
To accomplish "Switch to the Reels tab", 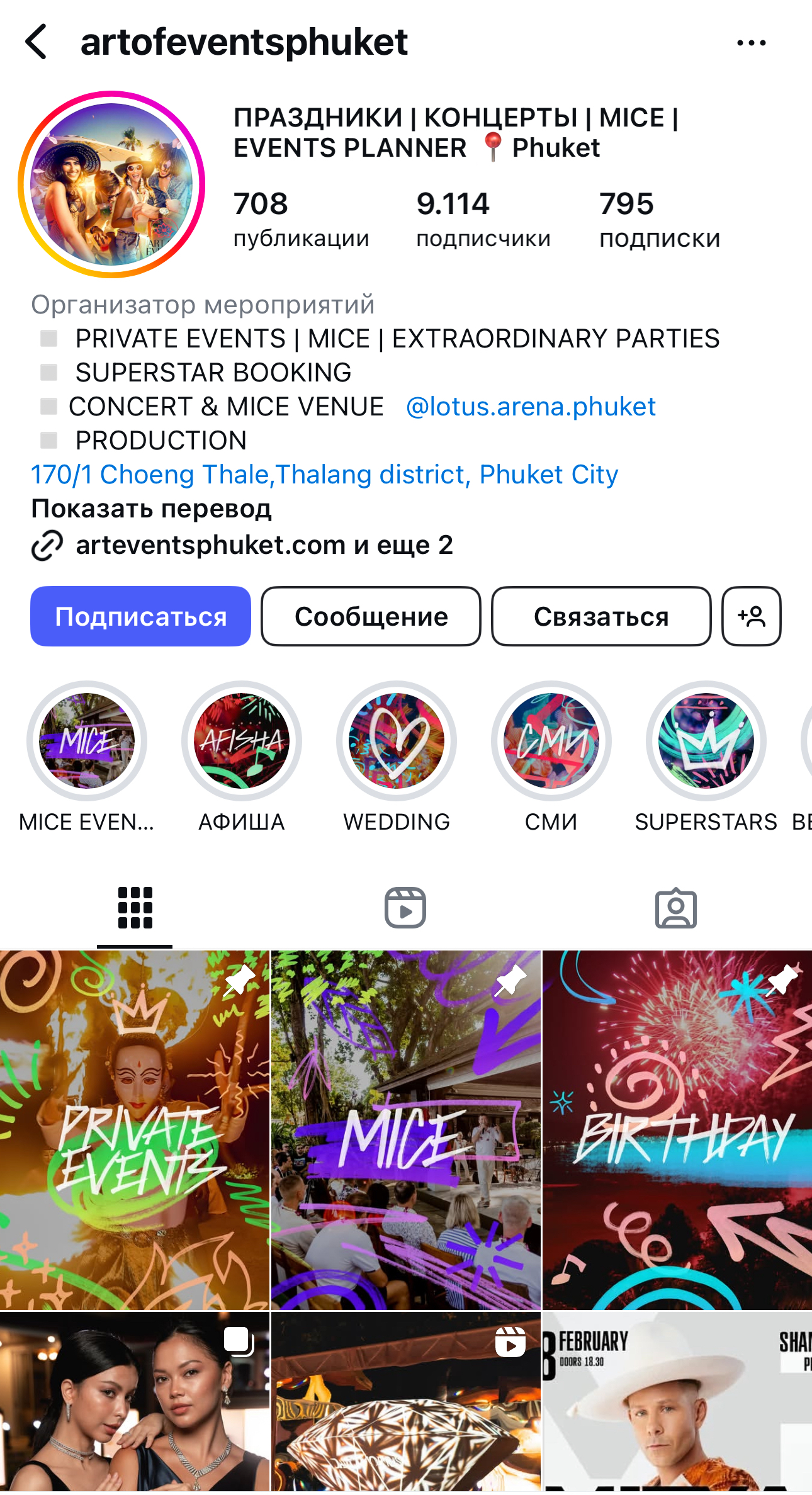I will tap(405, 908).
